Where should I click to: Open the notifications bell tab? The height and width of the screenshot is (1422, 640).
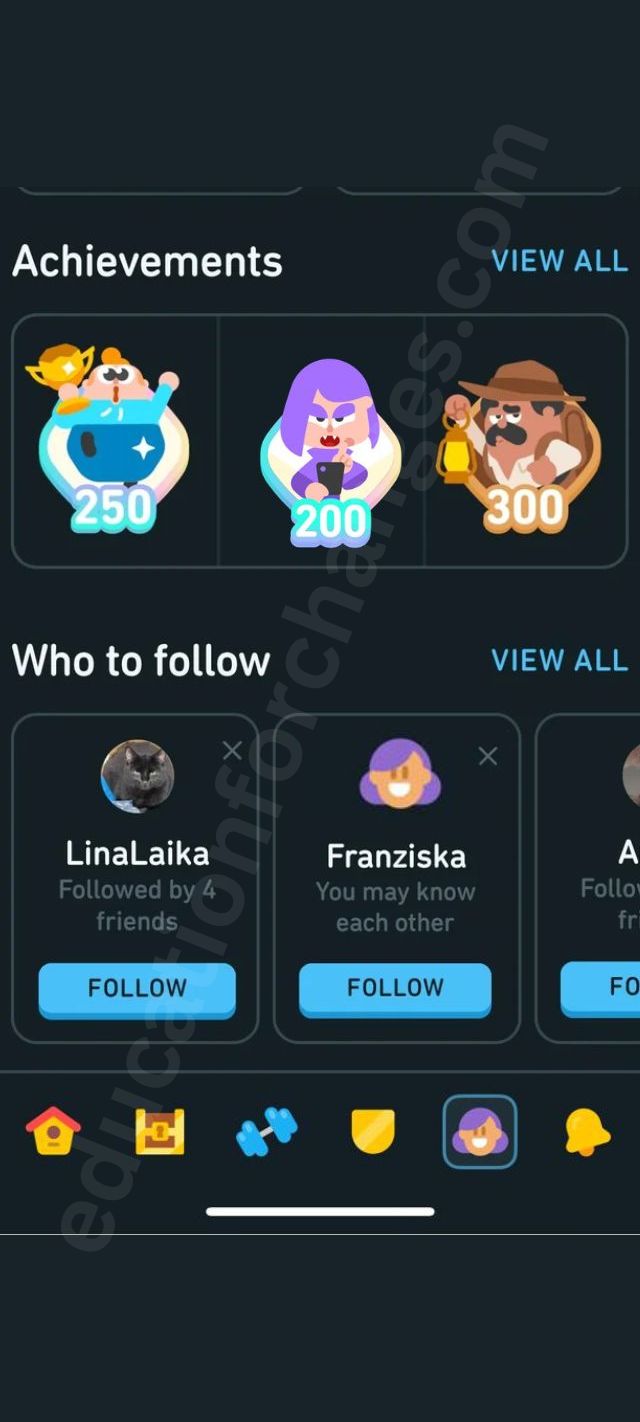point(587,1132)
